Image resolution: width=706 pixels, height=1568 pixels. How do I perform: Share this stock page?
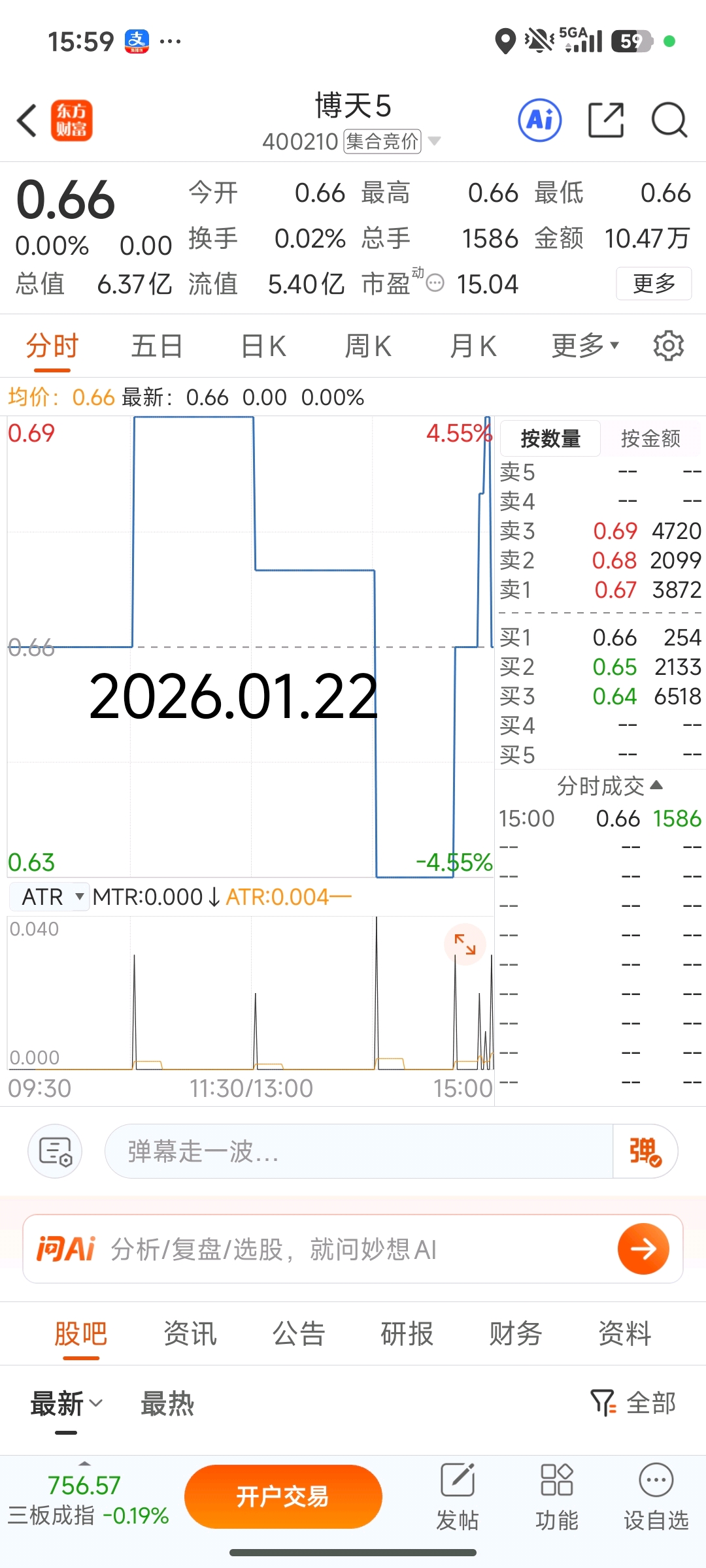606,120
